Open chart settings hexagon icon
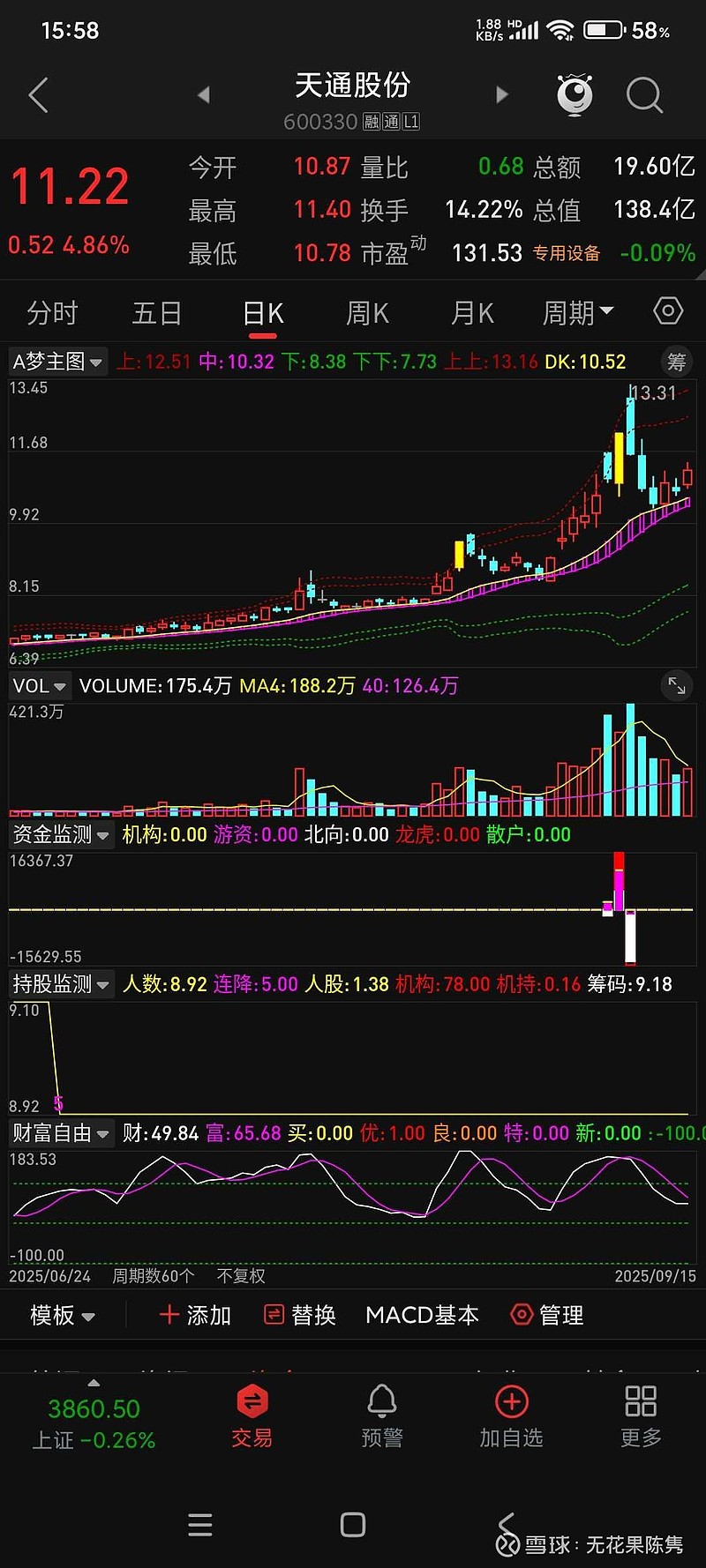 (x=668, y=311)
